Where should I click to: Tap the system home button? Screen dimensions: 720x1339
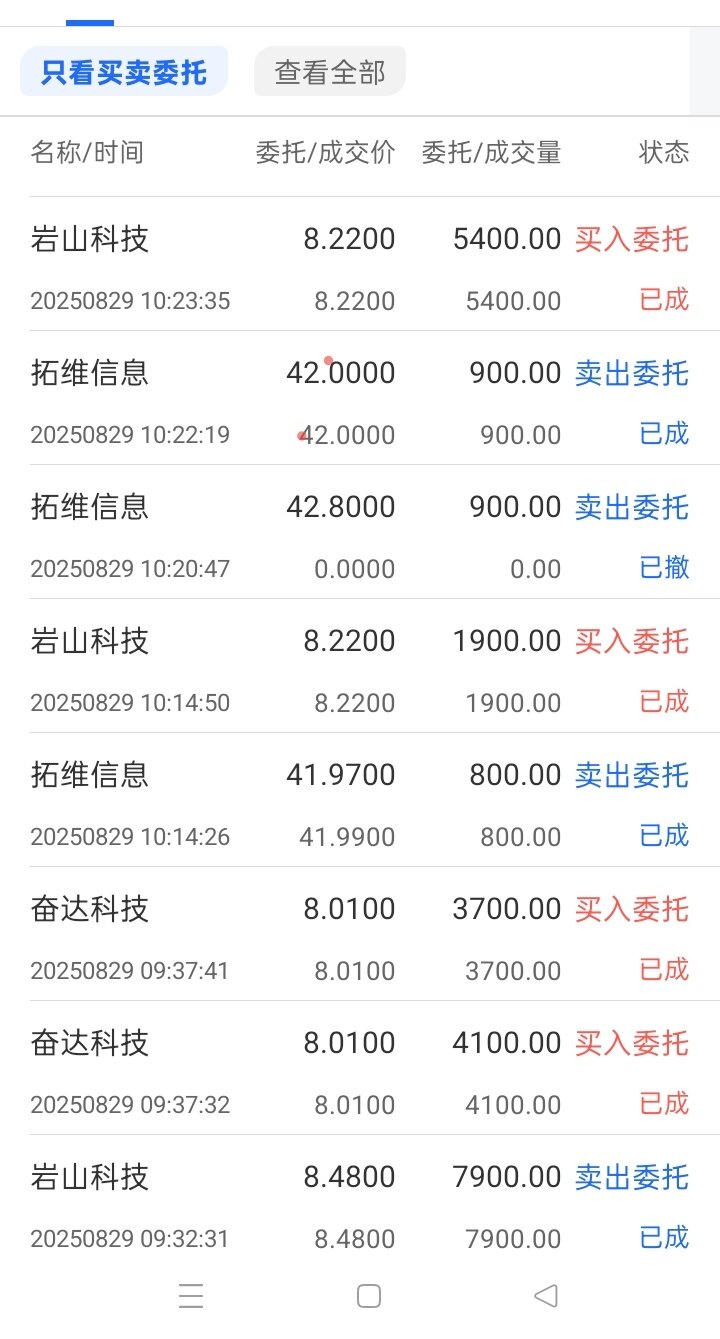pyautogui.click(x=369, y=1296)
